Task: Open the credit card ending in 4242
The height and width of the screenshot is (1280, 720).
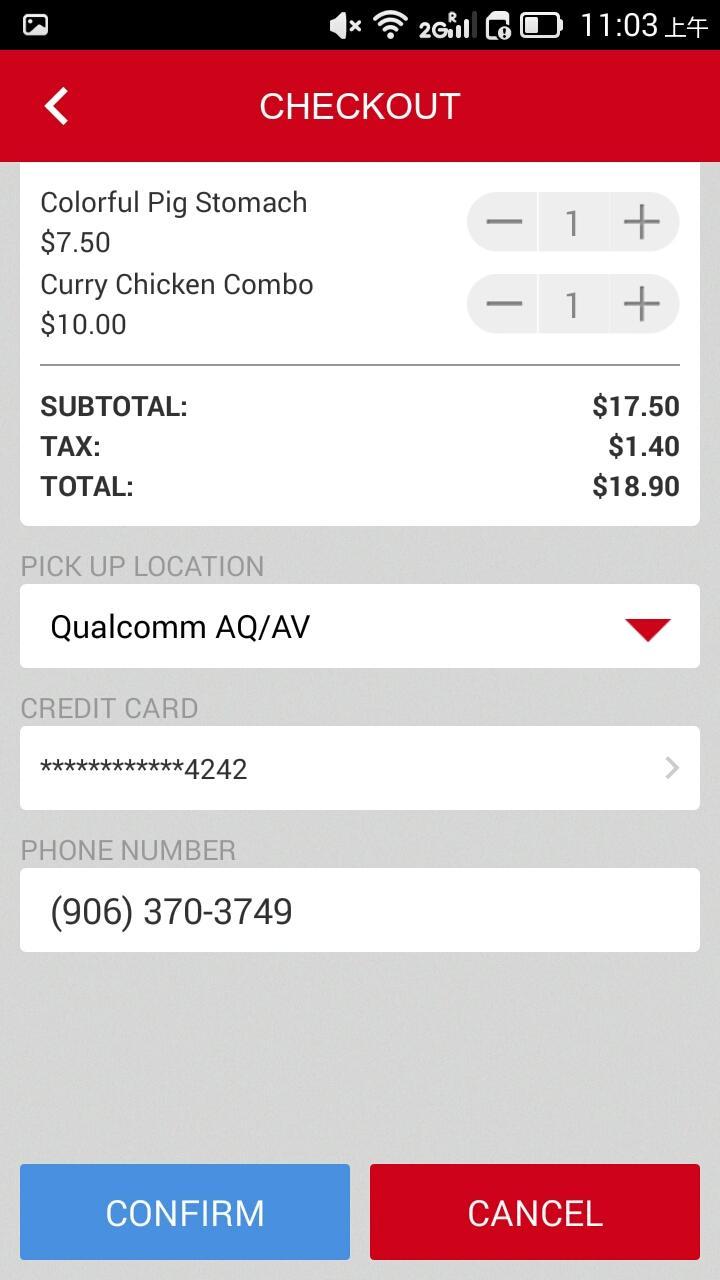Action: [x=360, y=768]
